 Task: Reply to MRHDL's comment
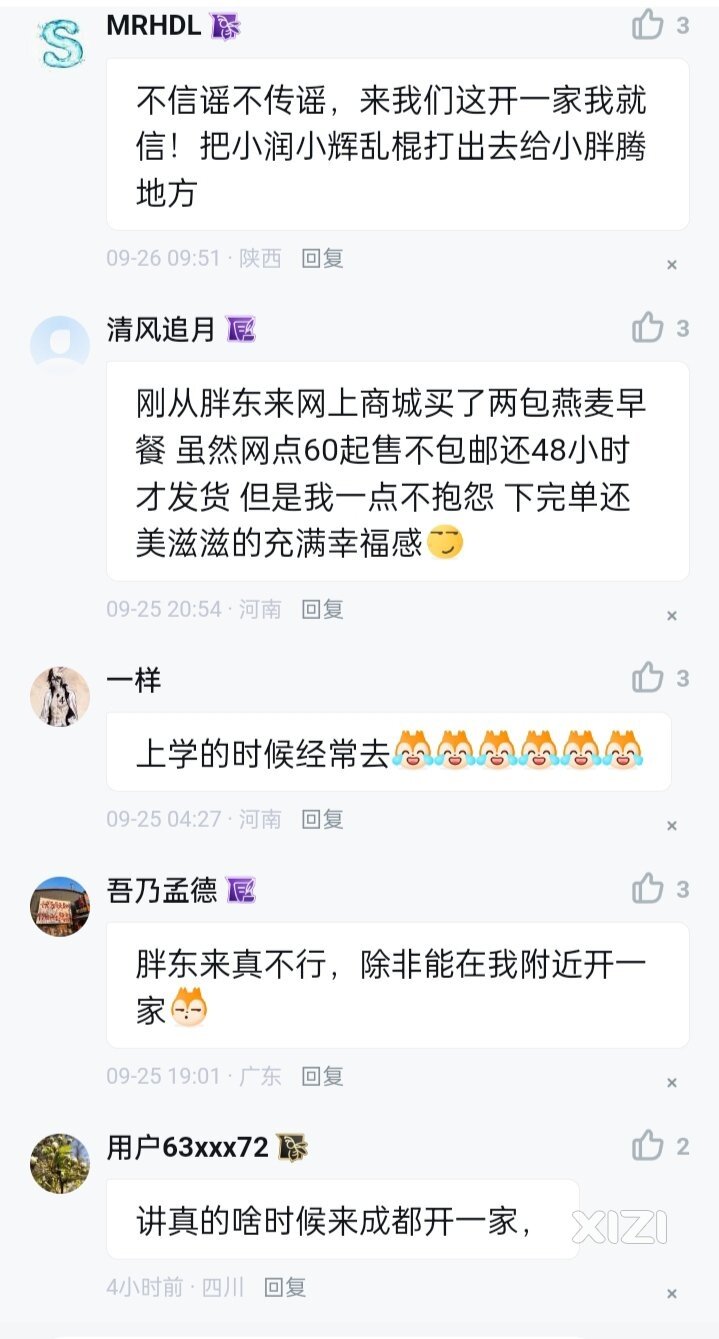322,258
